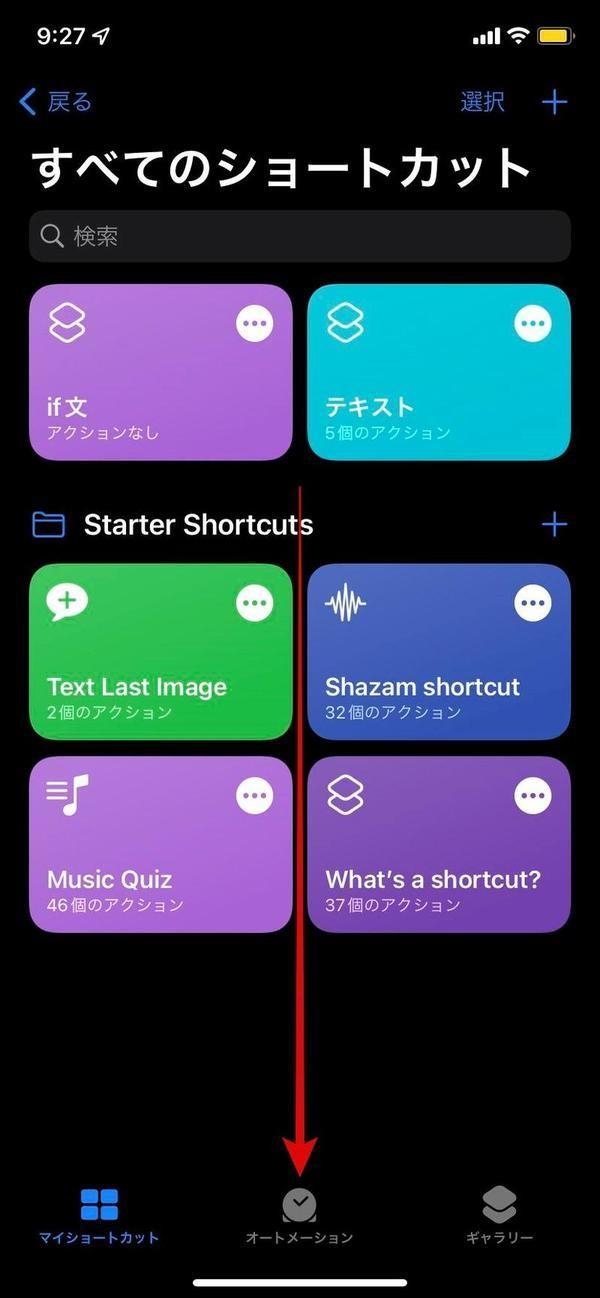Open Shazam shortcut's three-dot editor
Image resolution: width=600 pixels, height=1298 pixels.
click(x=533, y=602)
